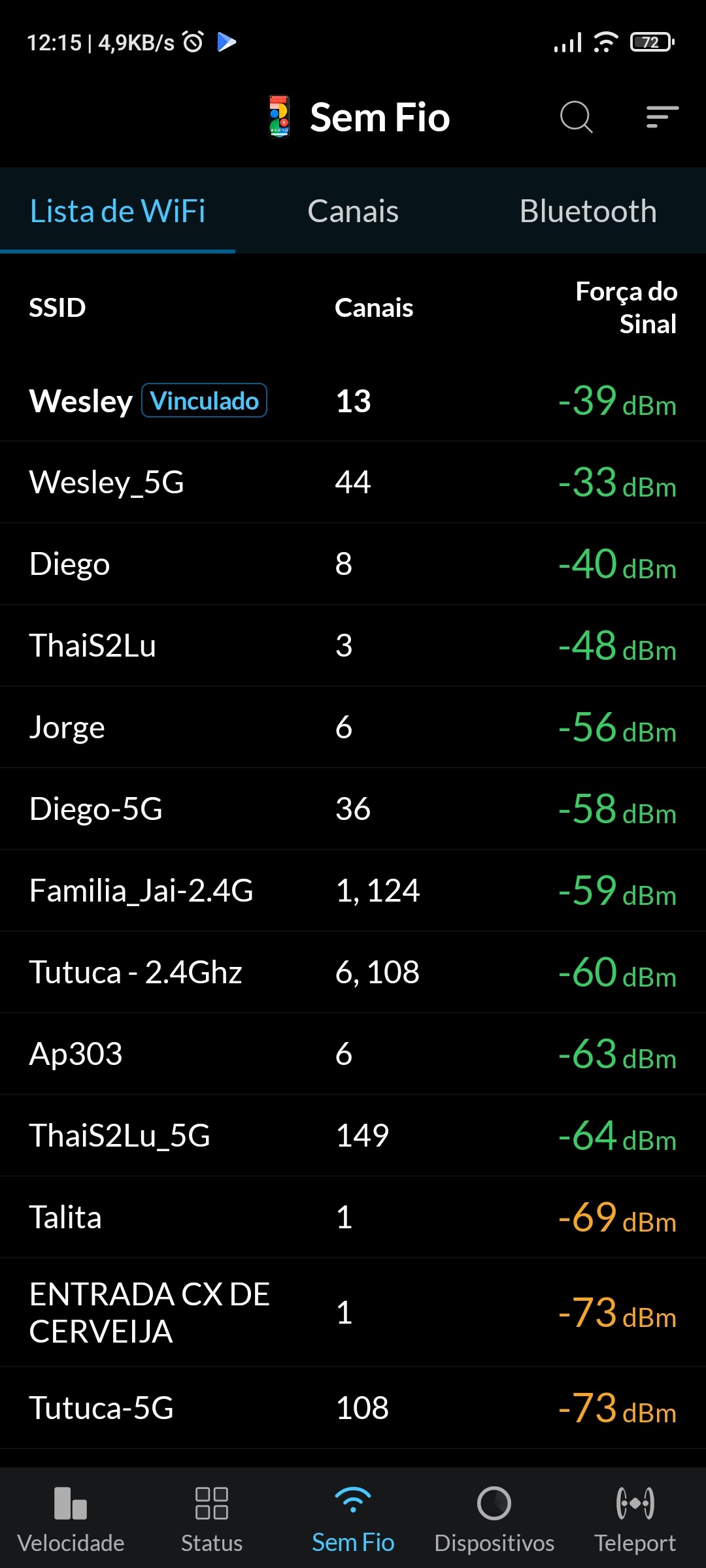Switch to the Canais tab

tap(353, 211)
